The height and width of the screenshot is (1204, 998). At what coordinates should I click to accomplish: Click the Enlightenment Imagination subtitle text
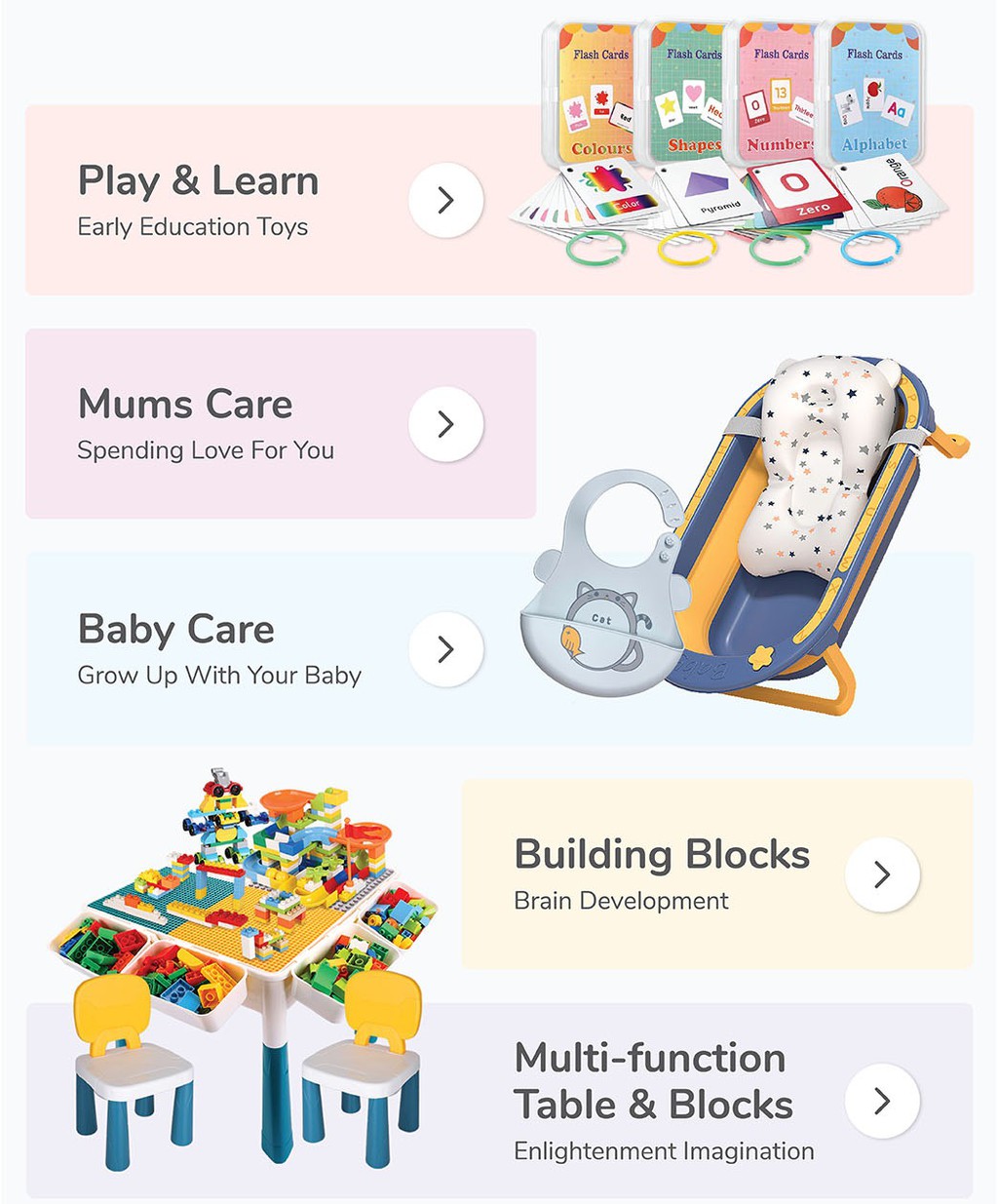pyautogui.click(x=663, y=1150)
